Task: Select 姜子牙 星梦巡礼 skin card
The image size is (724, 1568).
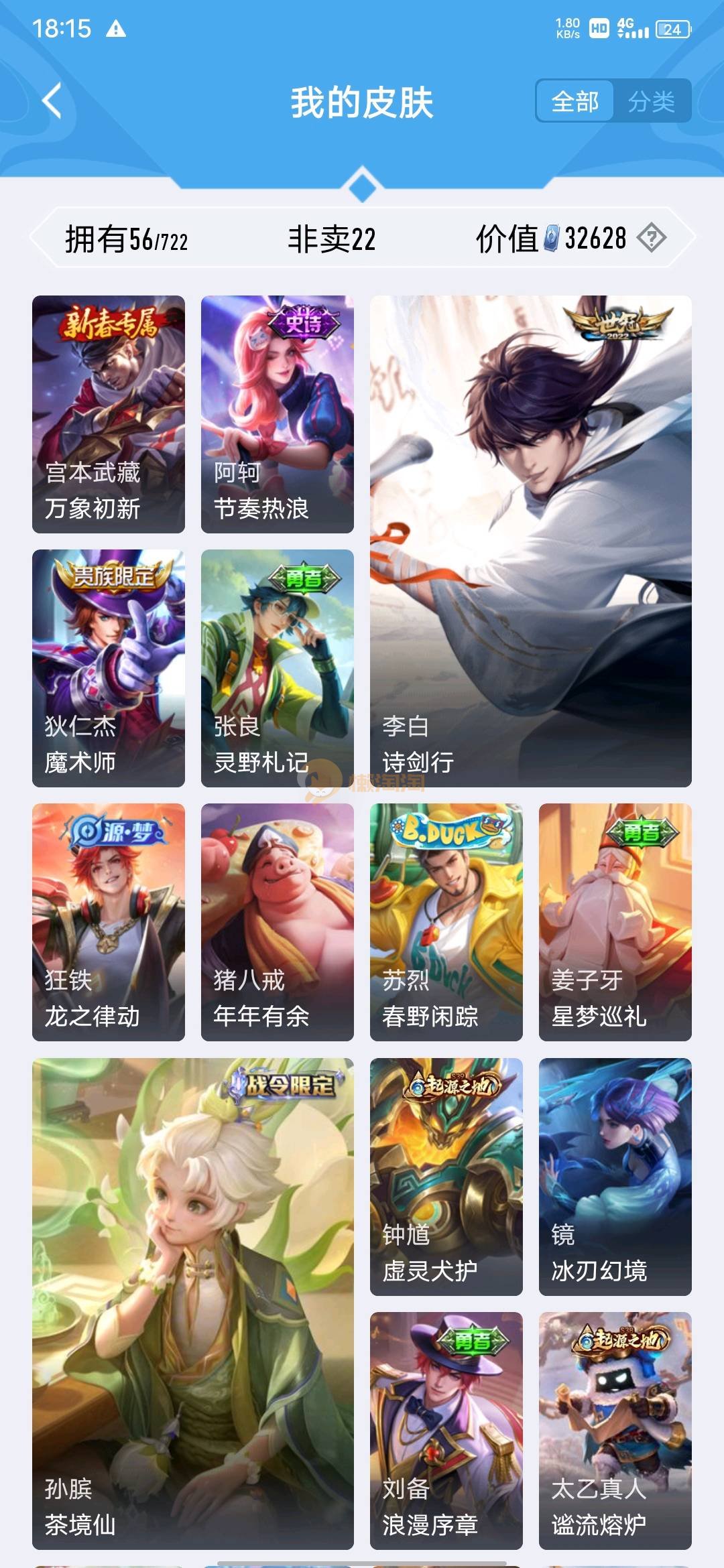Action: click(x=615, y=922)
